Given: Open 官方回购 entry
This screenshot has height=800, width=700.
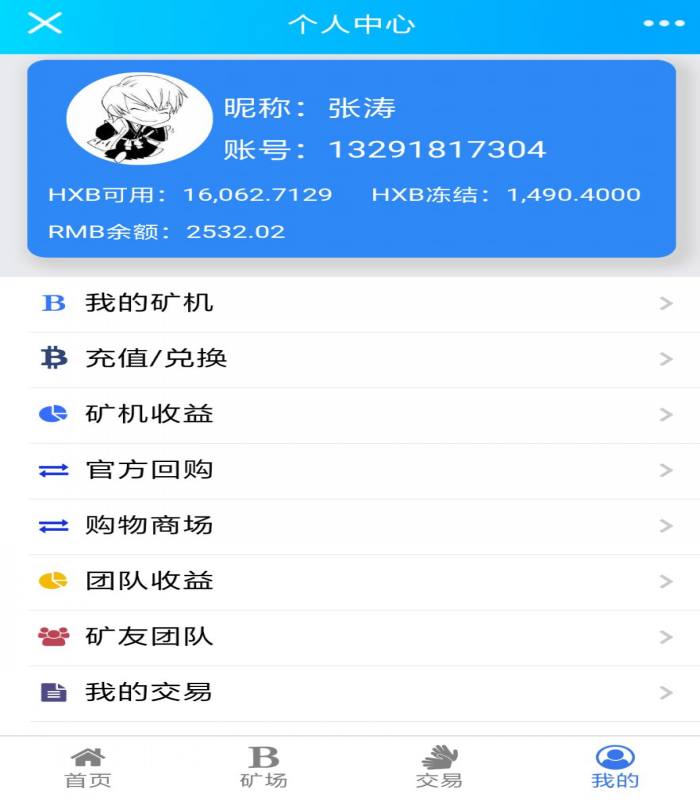Looking at the screenshot, I should pos(350,470).
